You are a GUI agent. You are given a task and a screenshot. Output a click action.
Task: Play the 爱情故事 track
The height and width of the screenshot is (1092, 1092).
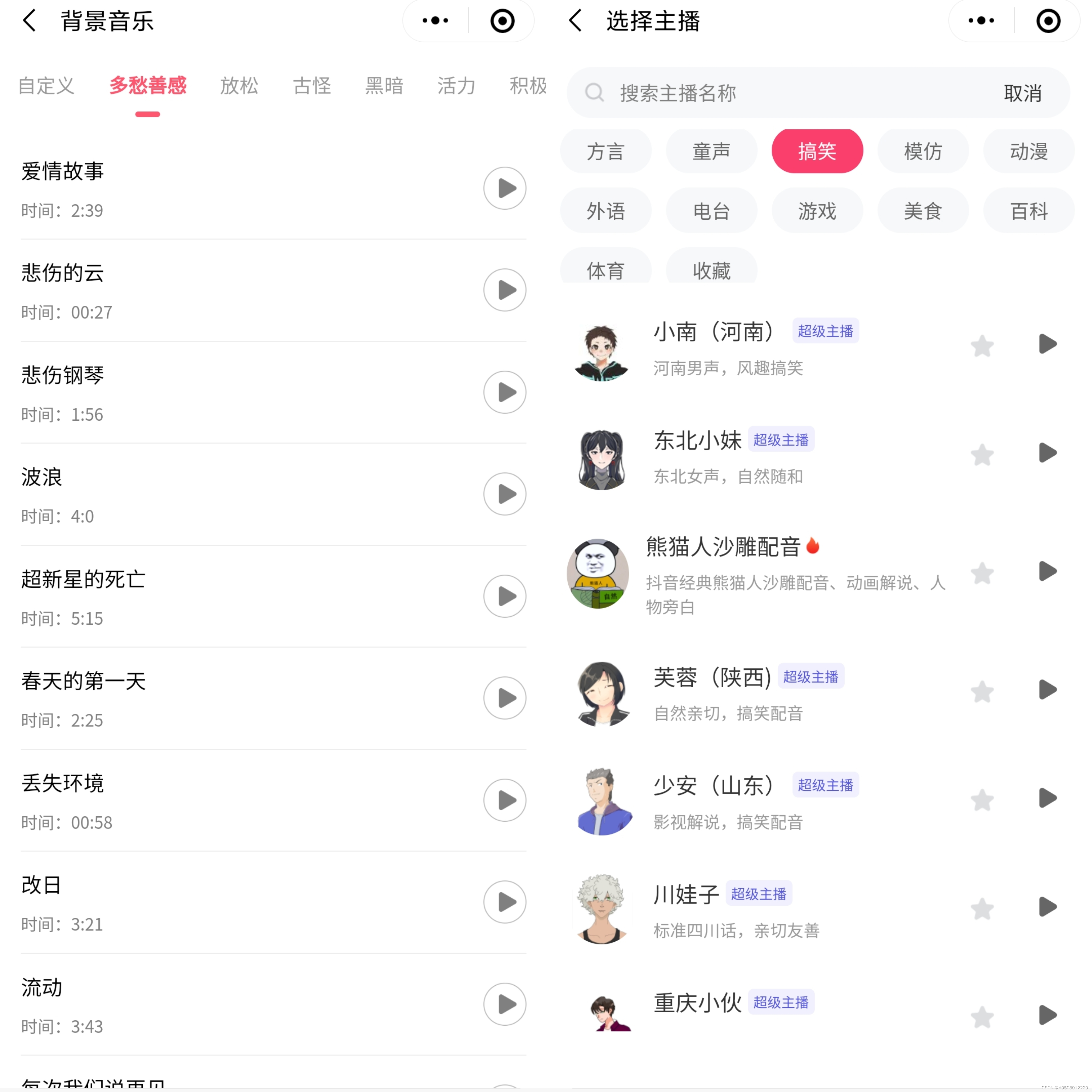pos(504,188)
